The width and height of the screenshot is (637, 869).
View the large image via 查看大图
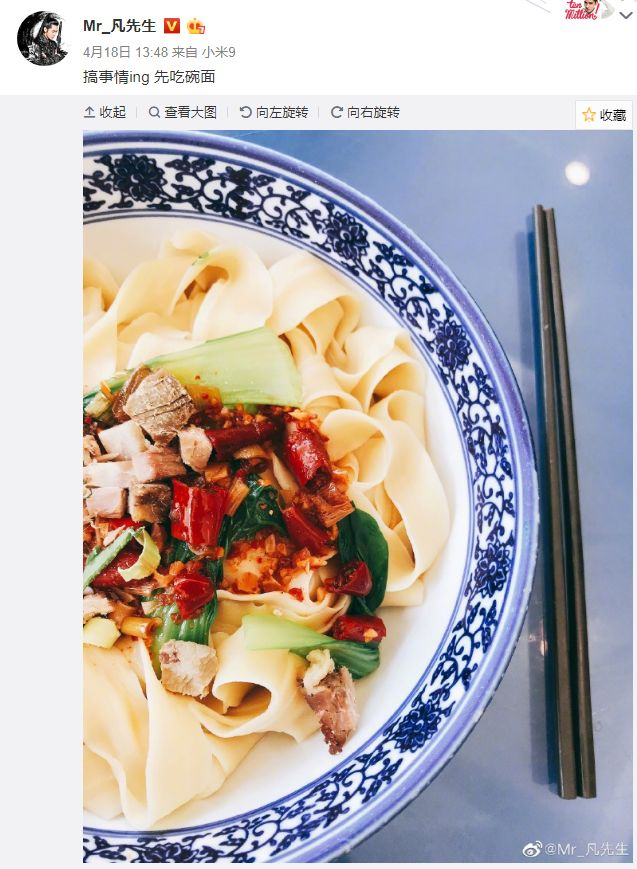183,112
